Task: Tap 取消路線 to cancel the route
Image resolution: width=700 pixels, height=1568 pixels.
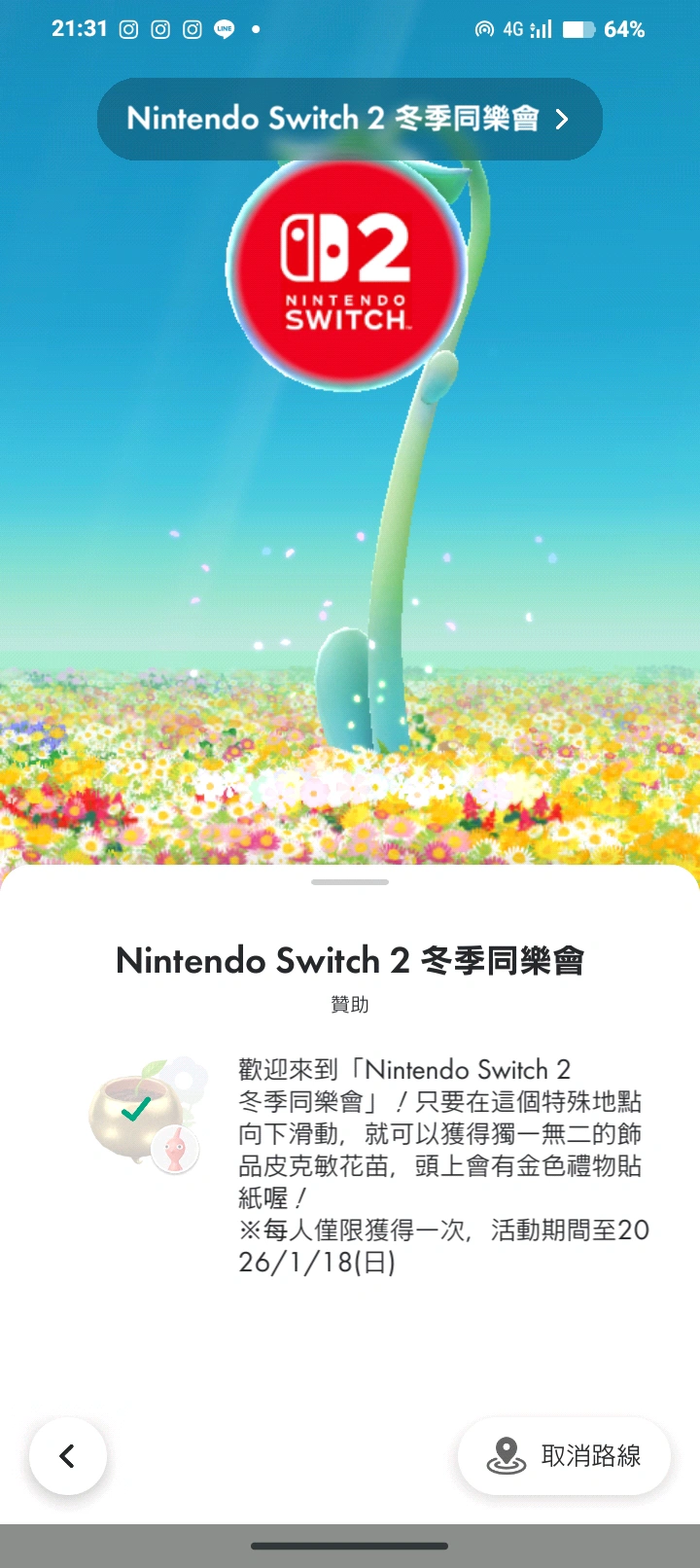Action: 564,1456
